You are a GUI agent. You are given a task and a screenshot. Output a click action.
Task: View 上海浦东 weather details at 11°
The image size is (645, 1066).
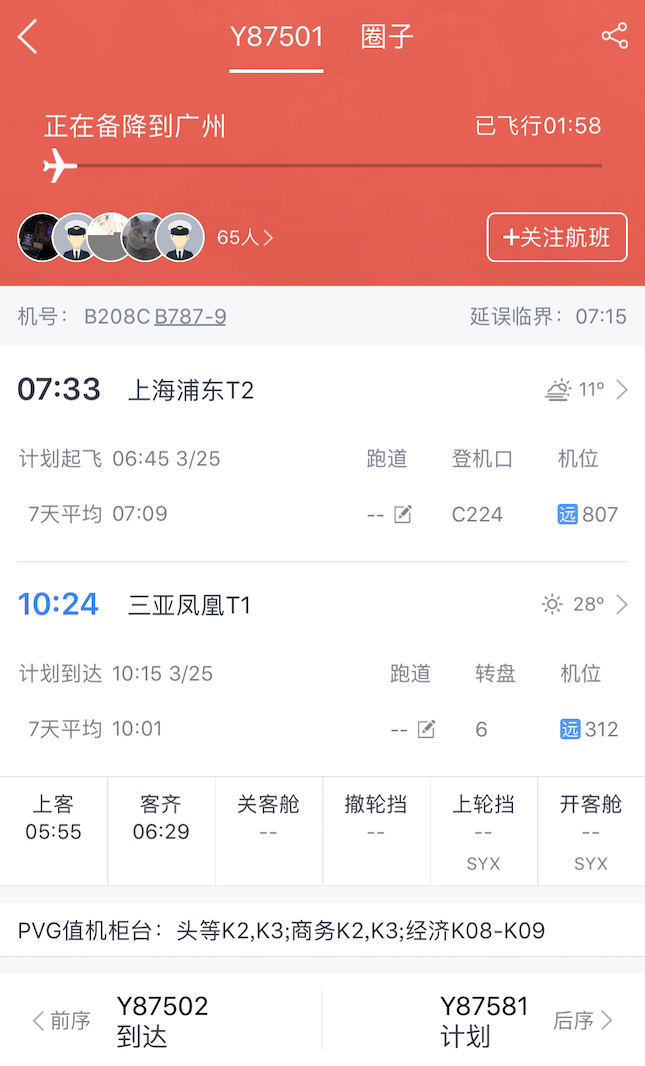click(588, 390)
